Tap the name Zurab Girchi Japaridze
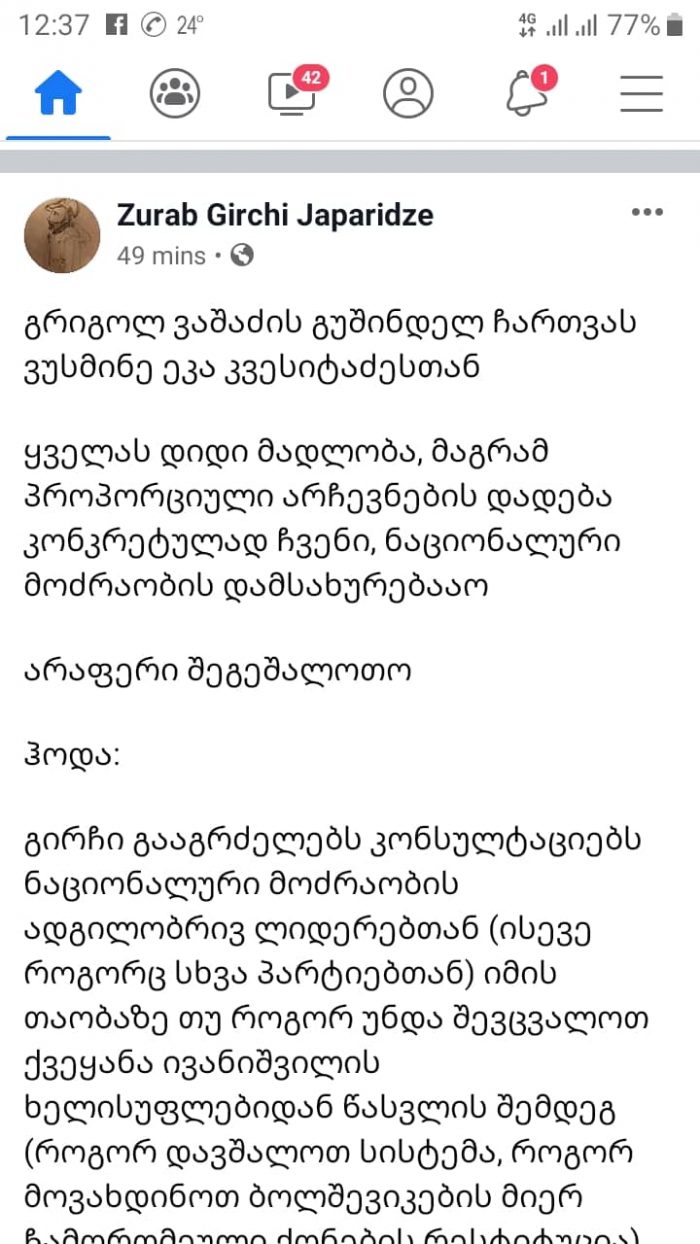This screenshot has width=700, height=1244. click(x=275, y=215)
